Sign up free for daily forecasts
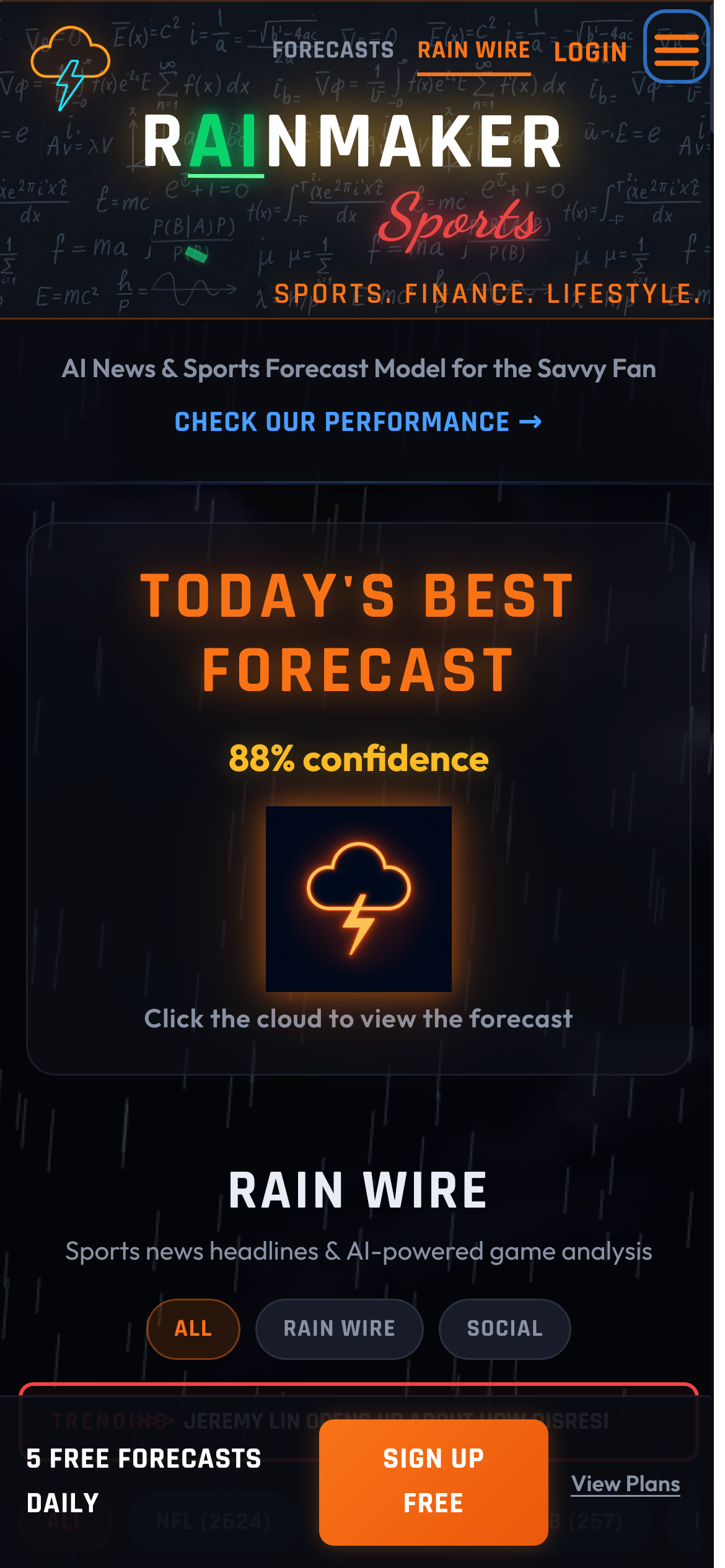The image size is (725, 1568). [x=433, y=1481]
